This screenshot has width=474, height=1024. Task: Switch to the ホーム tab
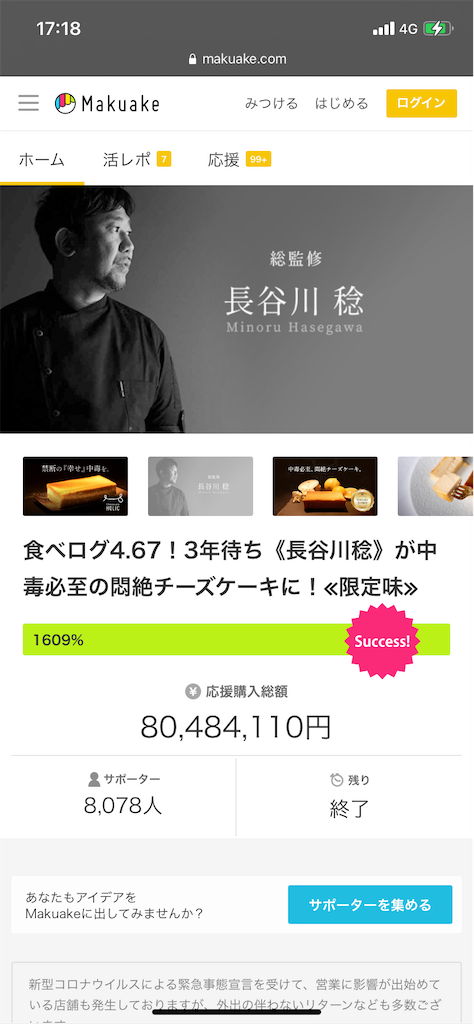click(42, 159)
